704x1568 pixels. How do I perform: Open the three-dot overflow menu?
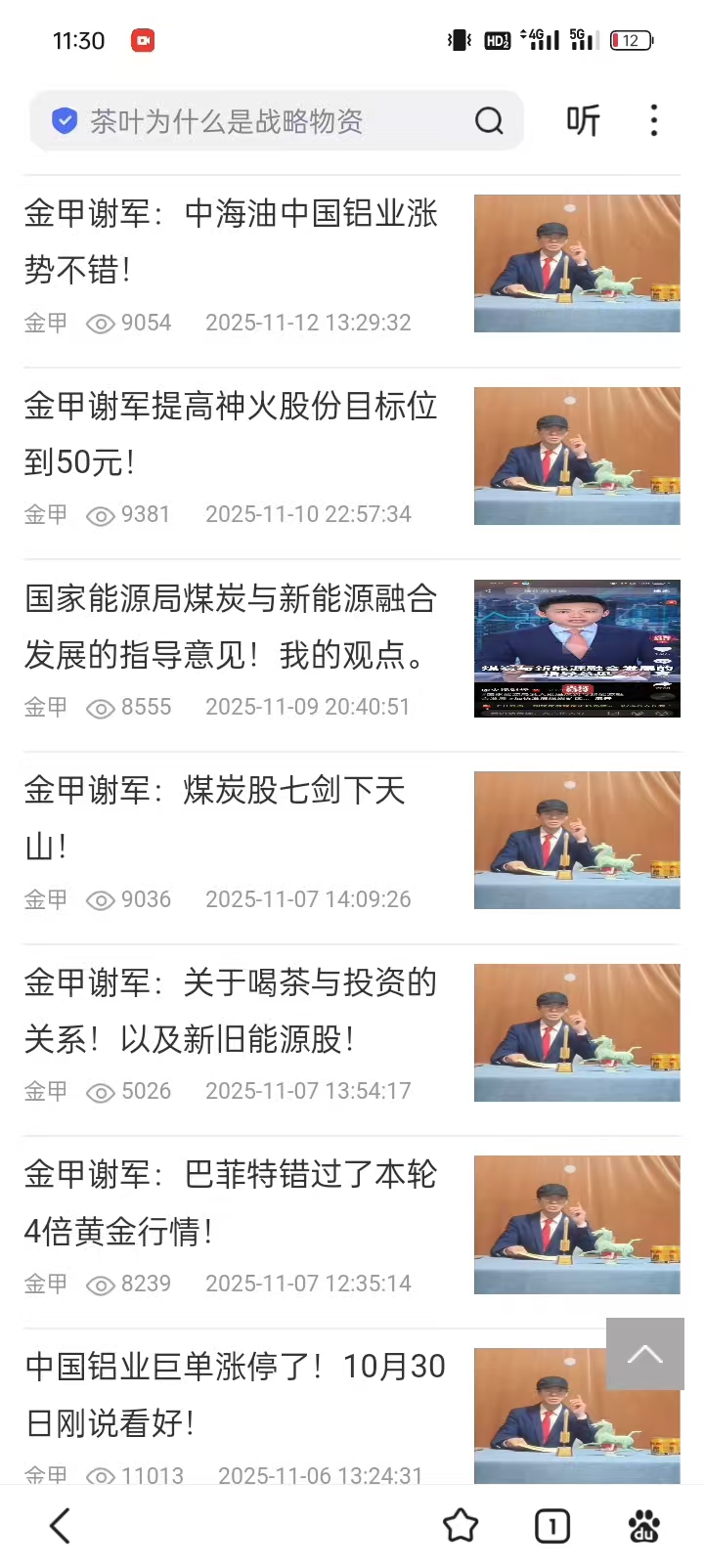(x=654, y=121)
